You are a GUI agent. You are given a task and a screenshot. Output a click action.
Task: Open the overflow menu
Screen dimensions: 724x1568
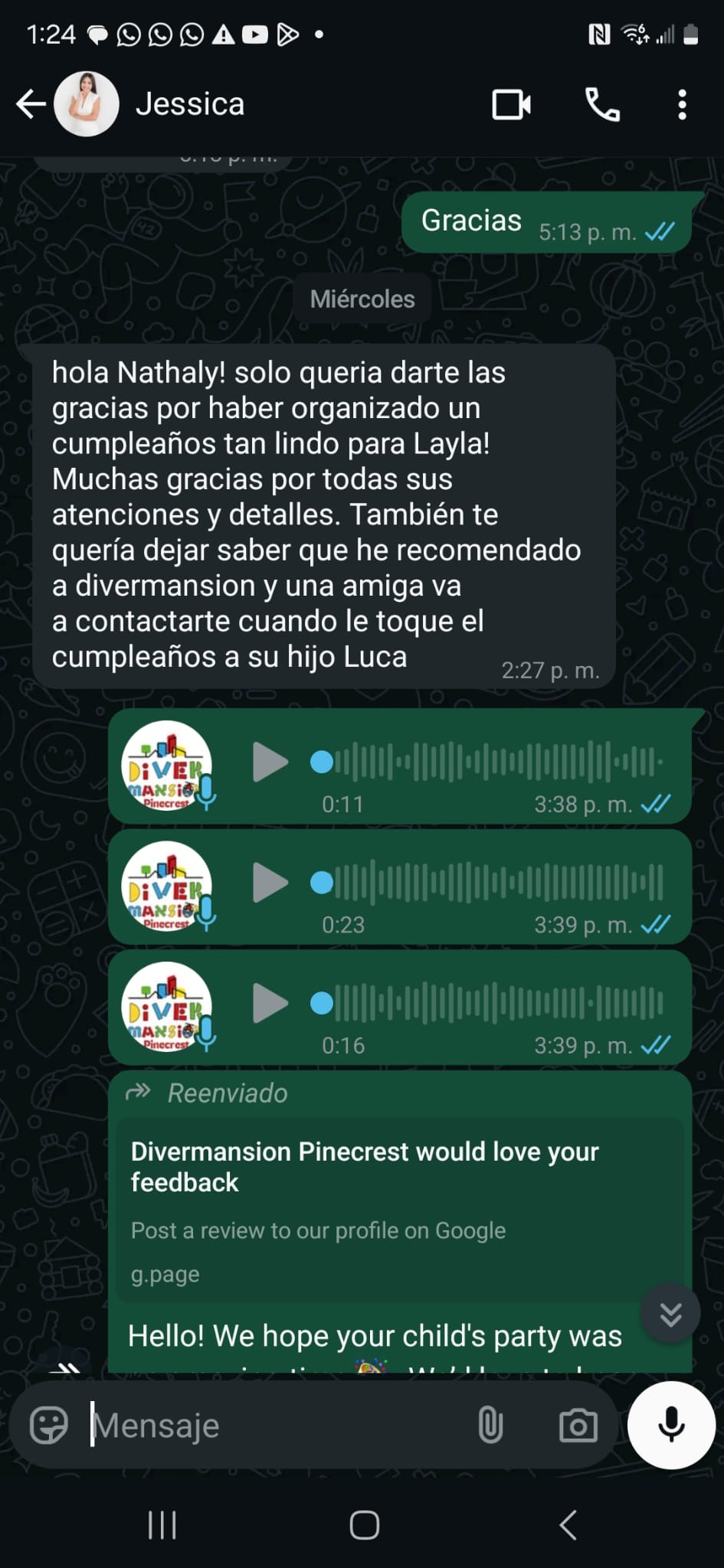[682, 105]
